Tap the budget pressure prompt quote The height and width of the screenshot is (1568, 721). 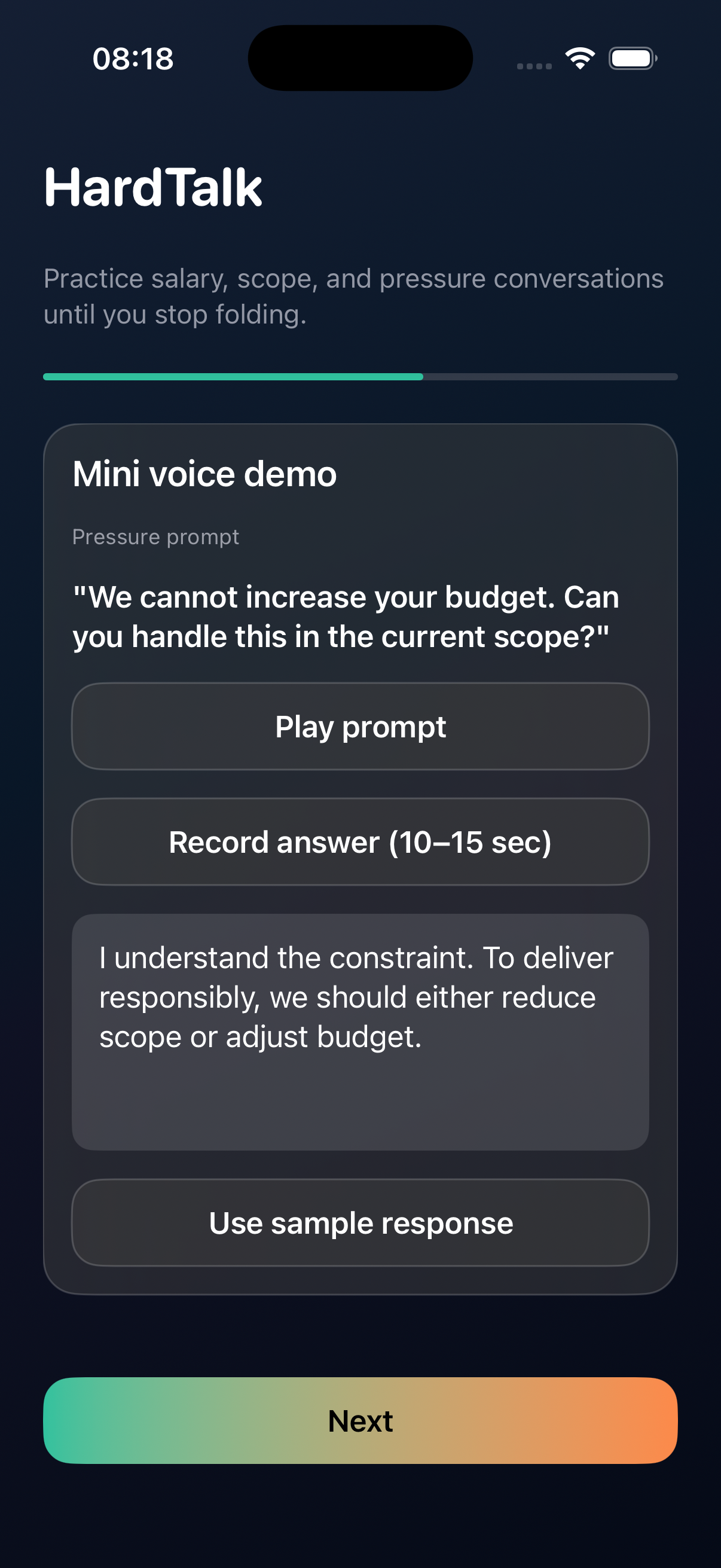point(346,616)
